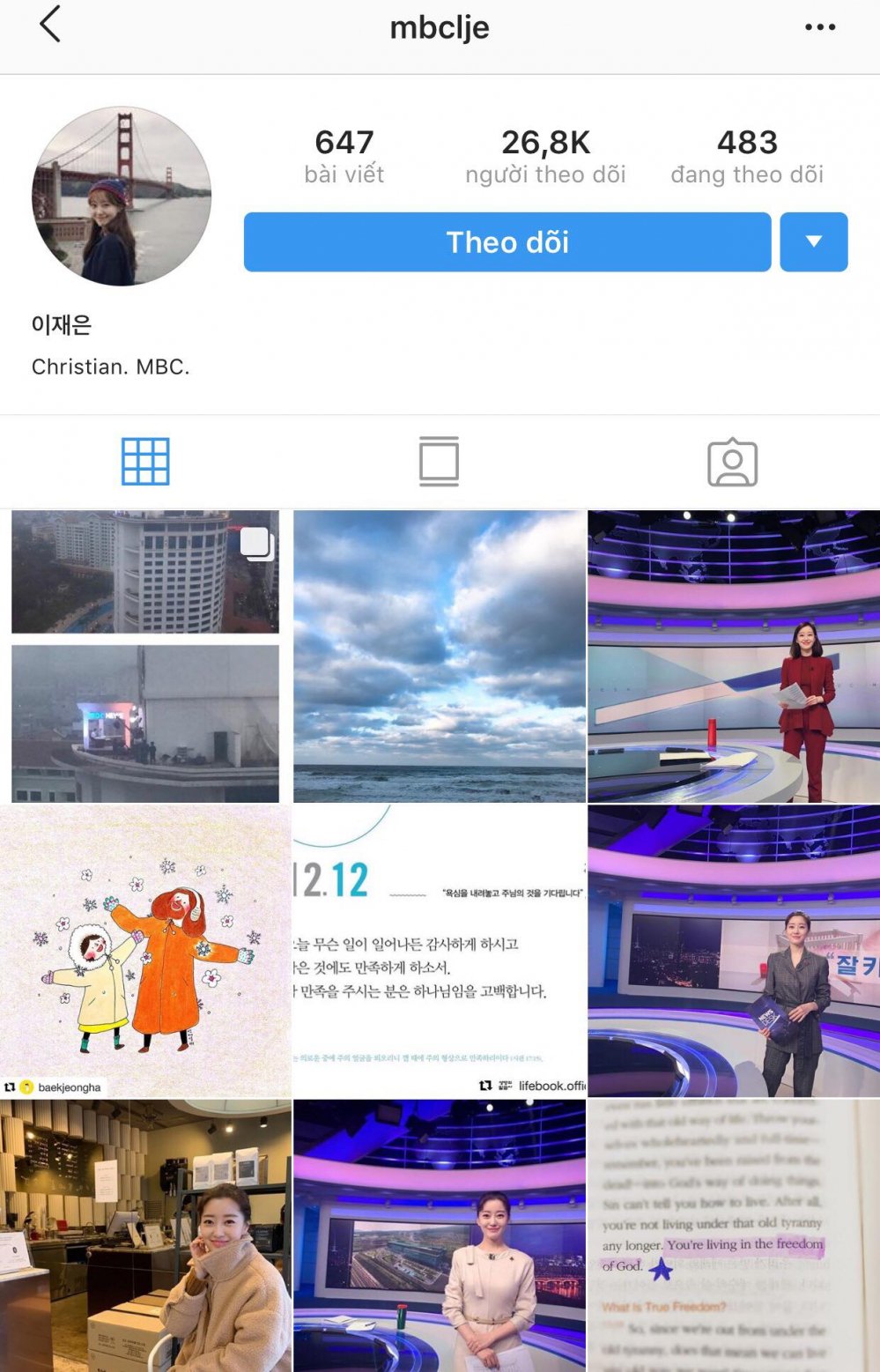880x1372 pixels.
Task: Switch to the single-column feed view tab
Action: (x=439, y=462)
